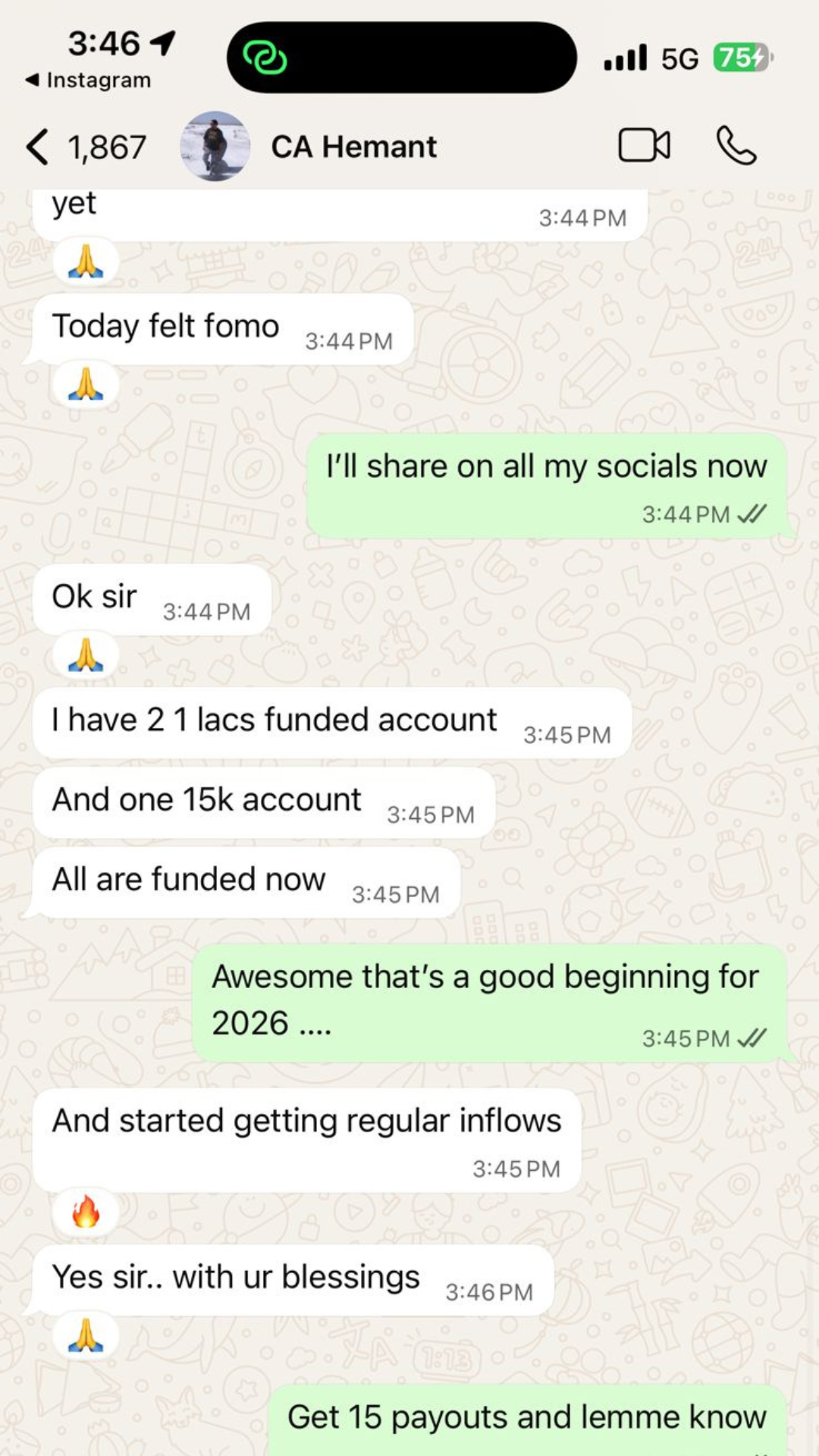Viewport: 819px width, 1456px height.
Task: Open CA Hemant's contact info
Action: click(353, 146)
